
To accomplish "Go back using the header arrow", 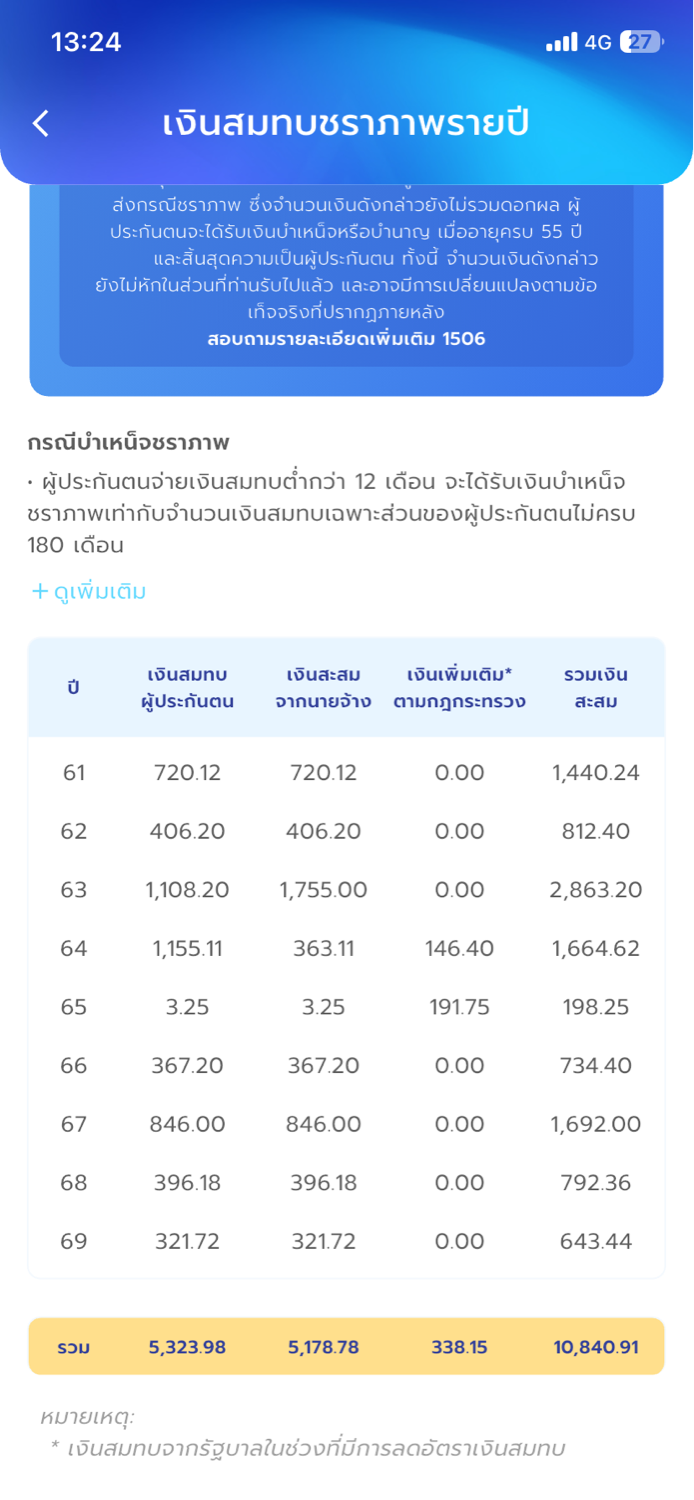I will tap(41, 124).
